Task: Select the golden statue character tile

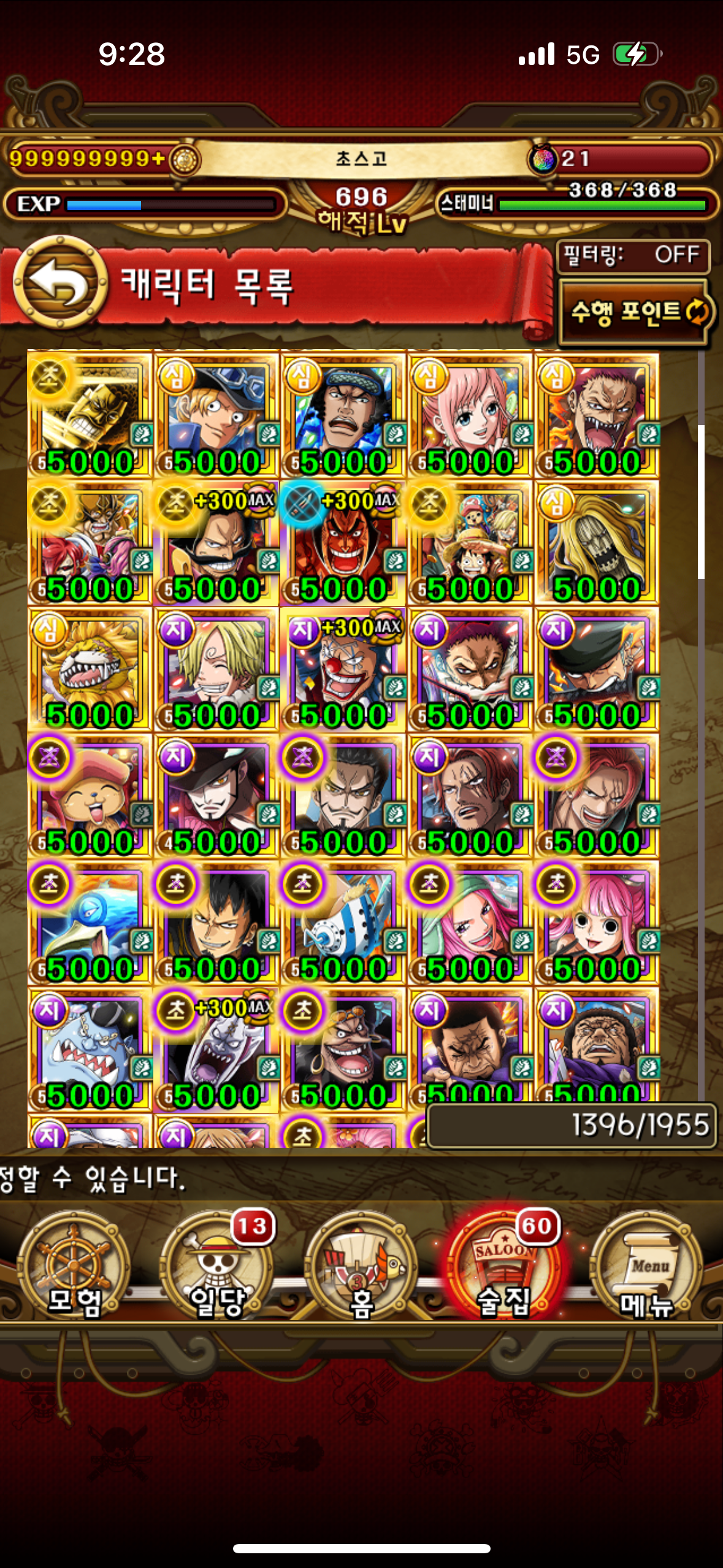Action: click(x=90, y=414)
